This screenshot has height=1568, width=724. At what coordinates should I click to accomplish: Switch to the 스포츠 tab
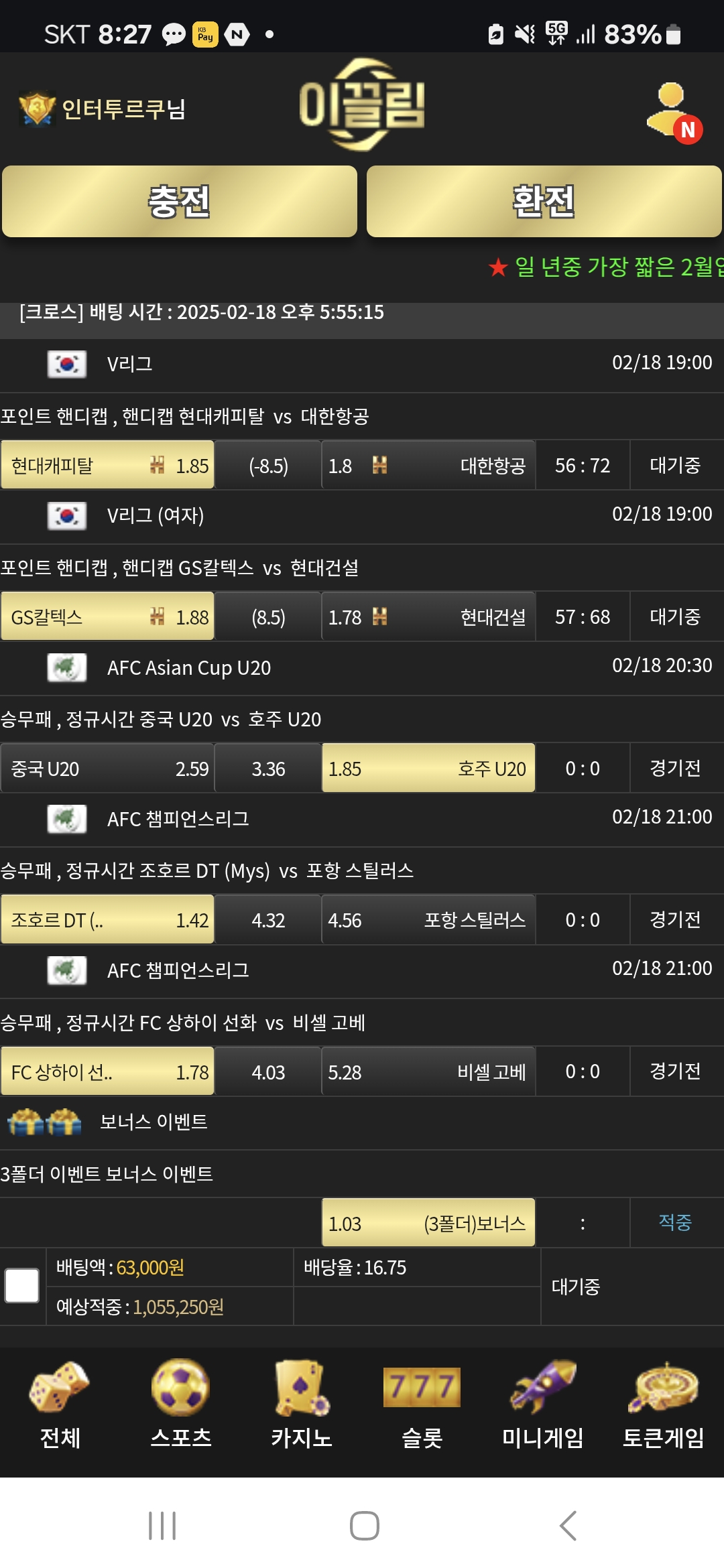(x=181, y=1404)
